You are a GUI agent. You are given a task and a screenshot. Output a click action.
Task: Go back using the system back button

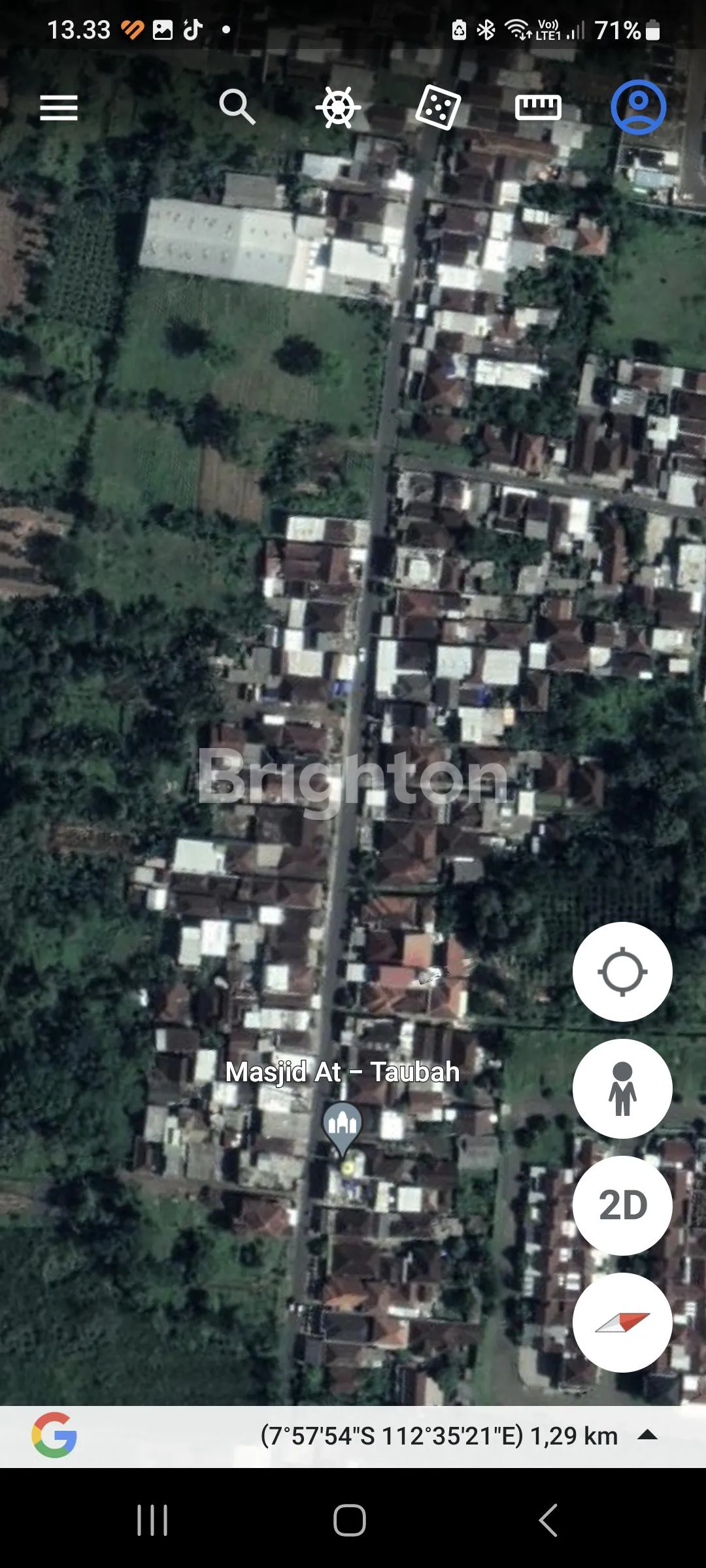pos(548,1520)
